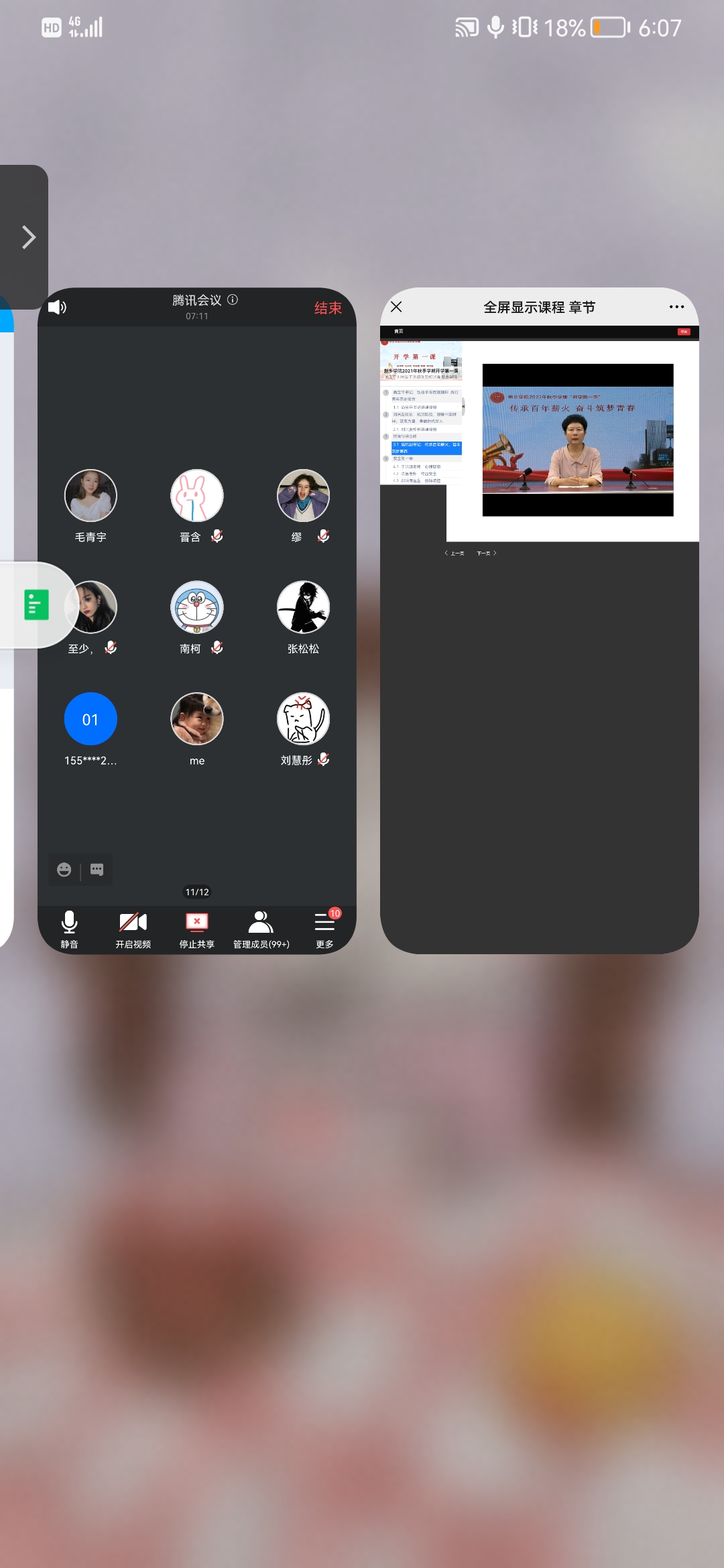The height and width of the screenshot is (1568, 724).
Task: Expand the side panel arrow
Action: click(x=28, y=237)
